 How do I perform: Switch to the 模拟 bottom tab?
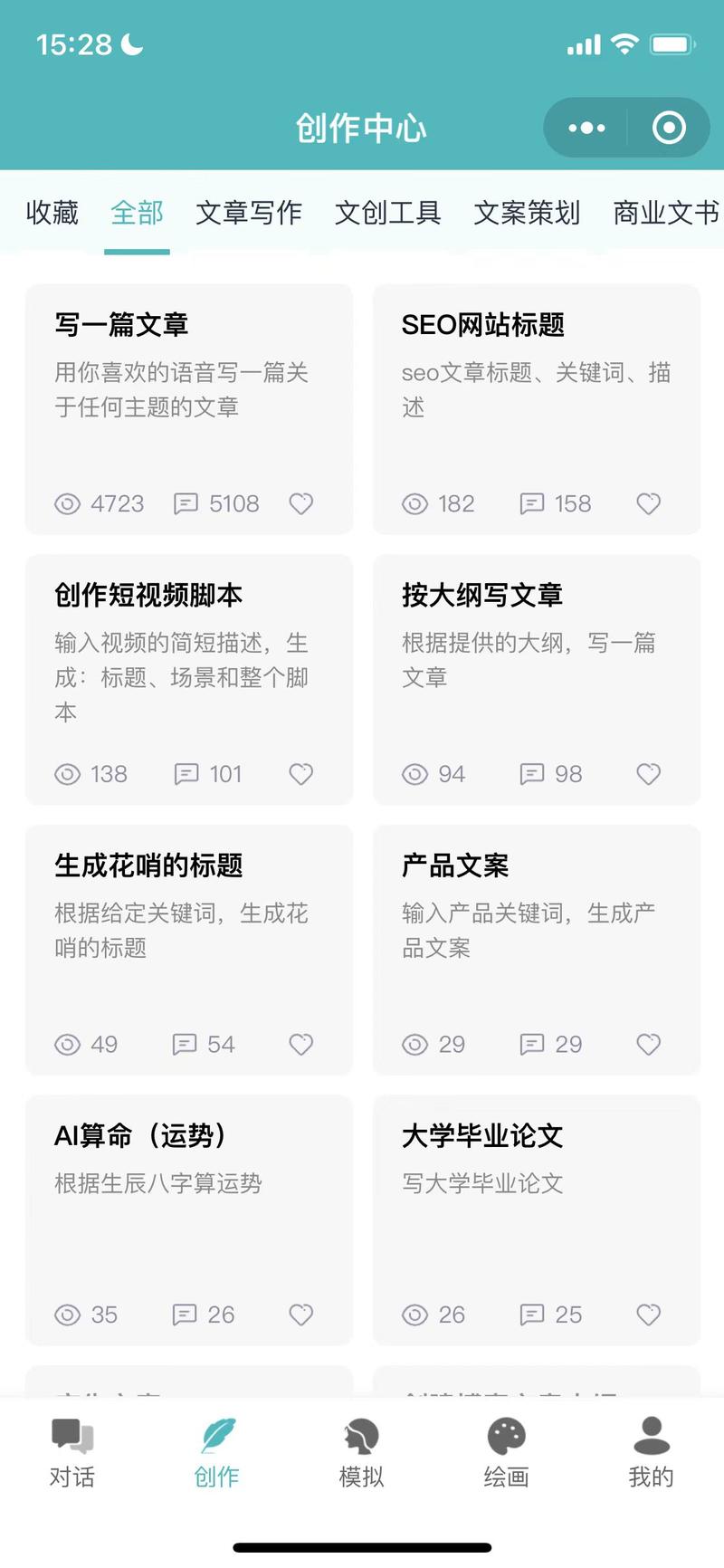click(361, 1453)
